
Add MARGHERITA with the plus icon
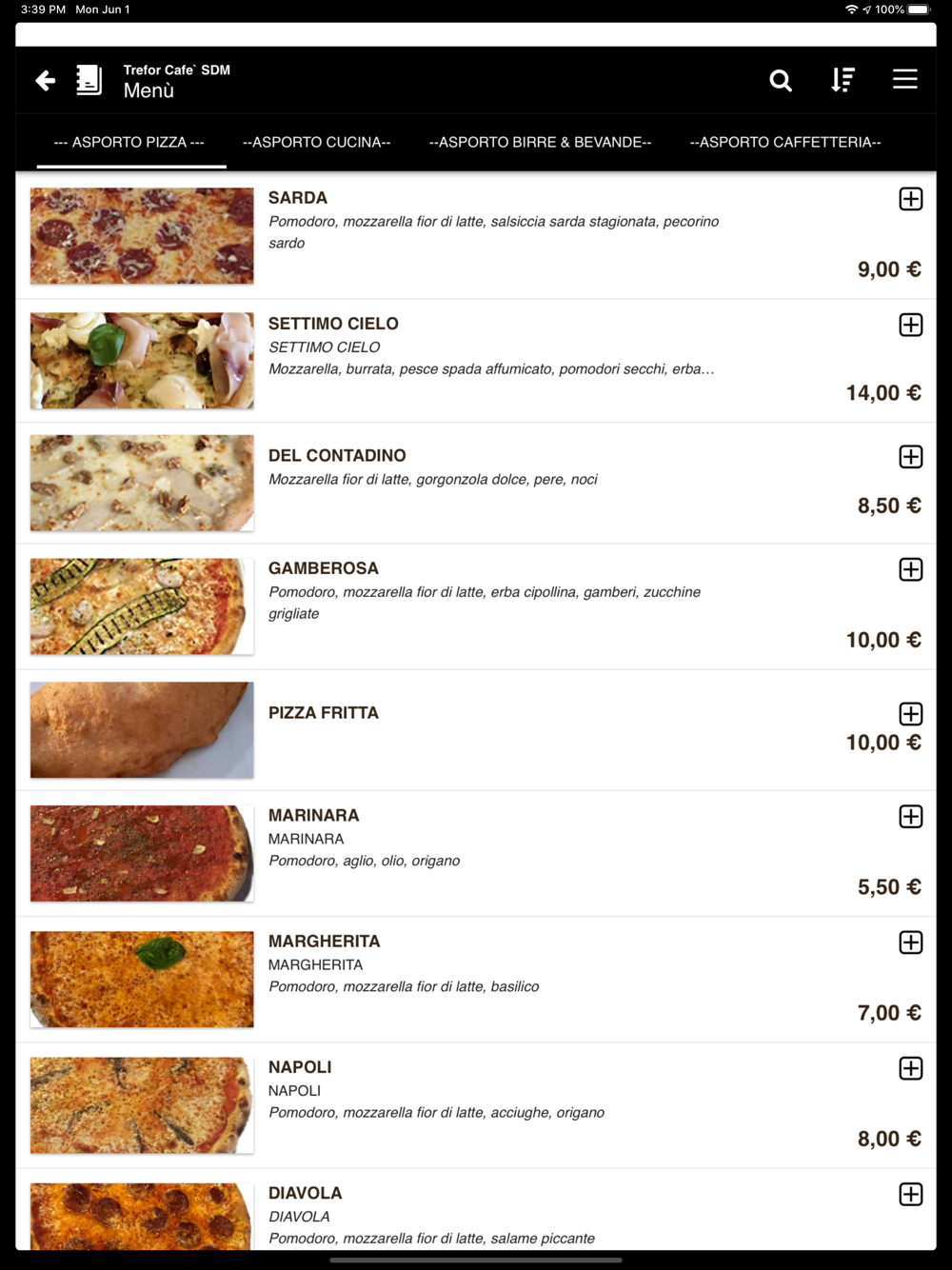tap(910, 943)
